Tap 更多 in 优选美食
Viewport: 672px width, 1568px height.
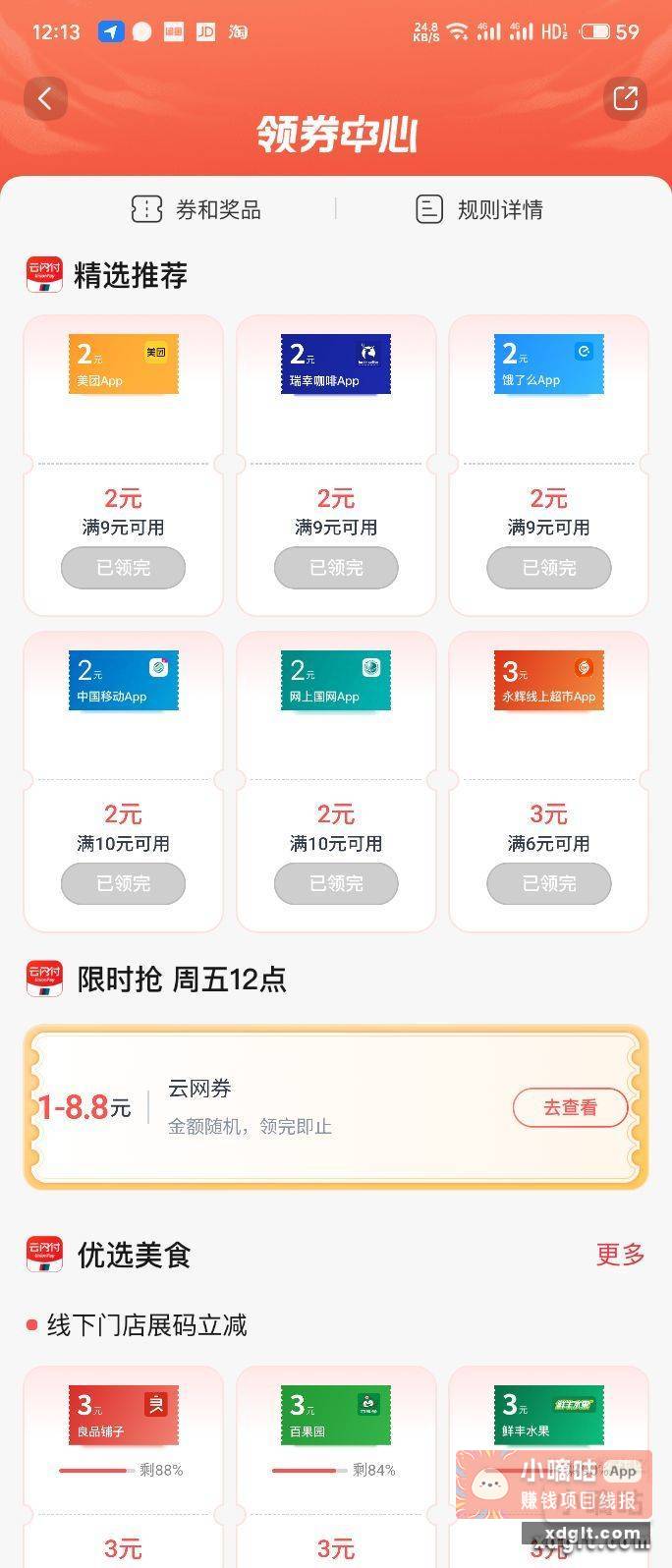[620, 1254]
